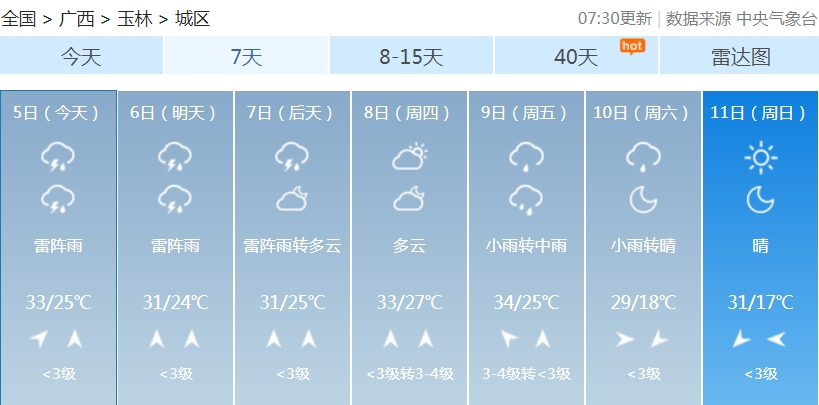Select the 7天 forecast tab

(246, 57)
